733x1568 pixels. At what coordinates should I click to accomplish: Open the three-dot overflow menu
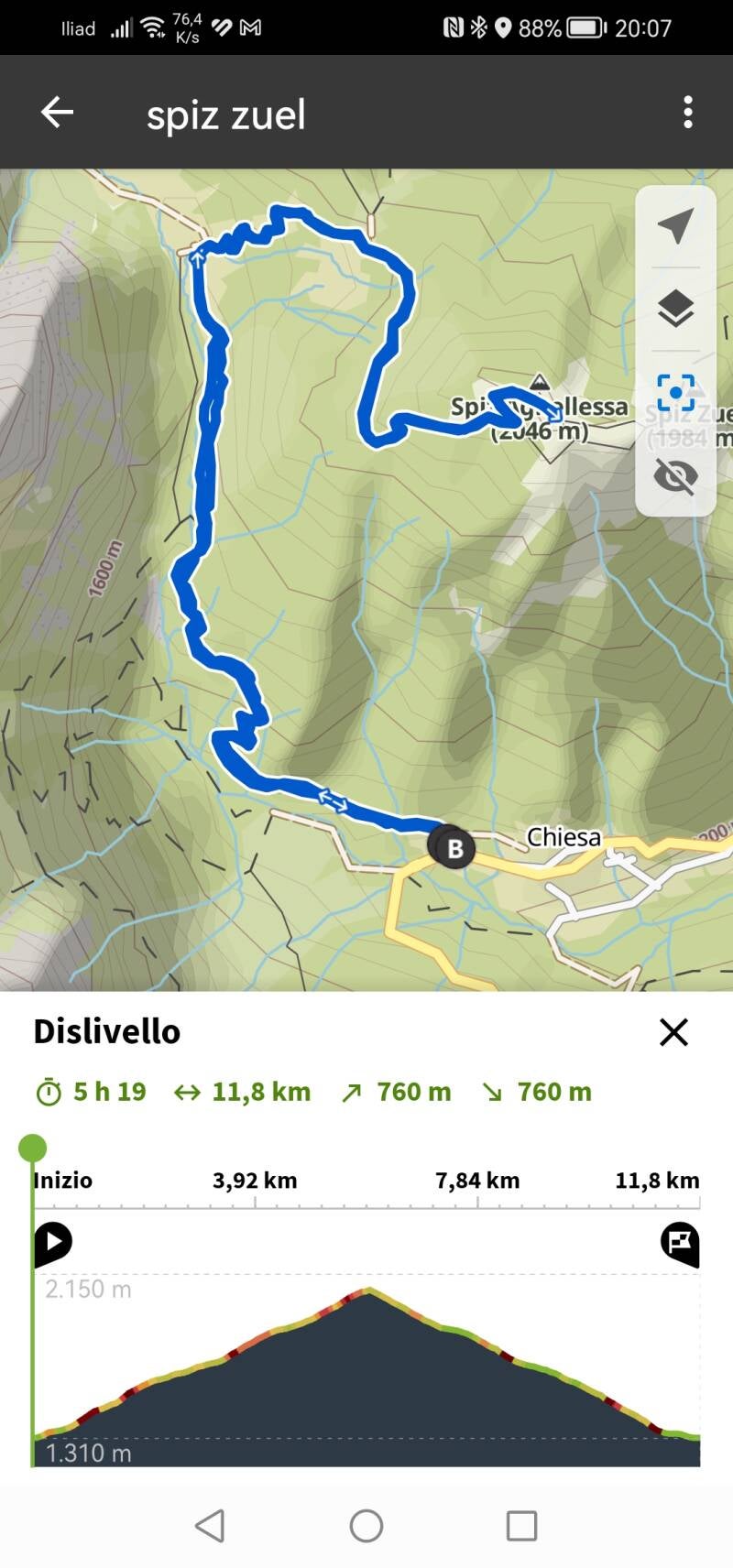coord(687,113)
